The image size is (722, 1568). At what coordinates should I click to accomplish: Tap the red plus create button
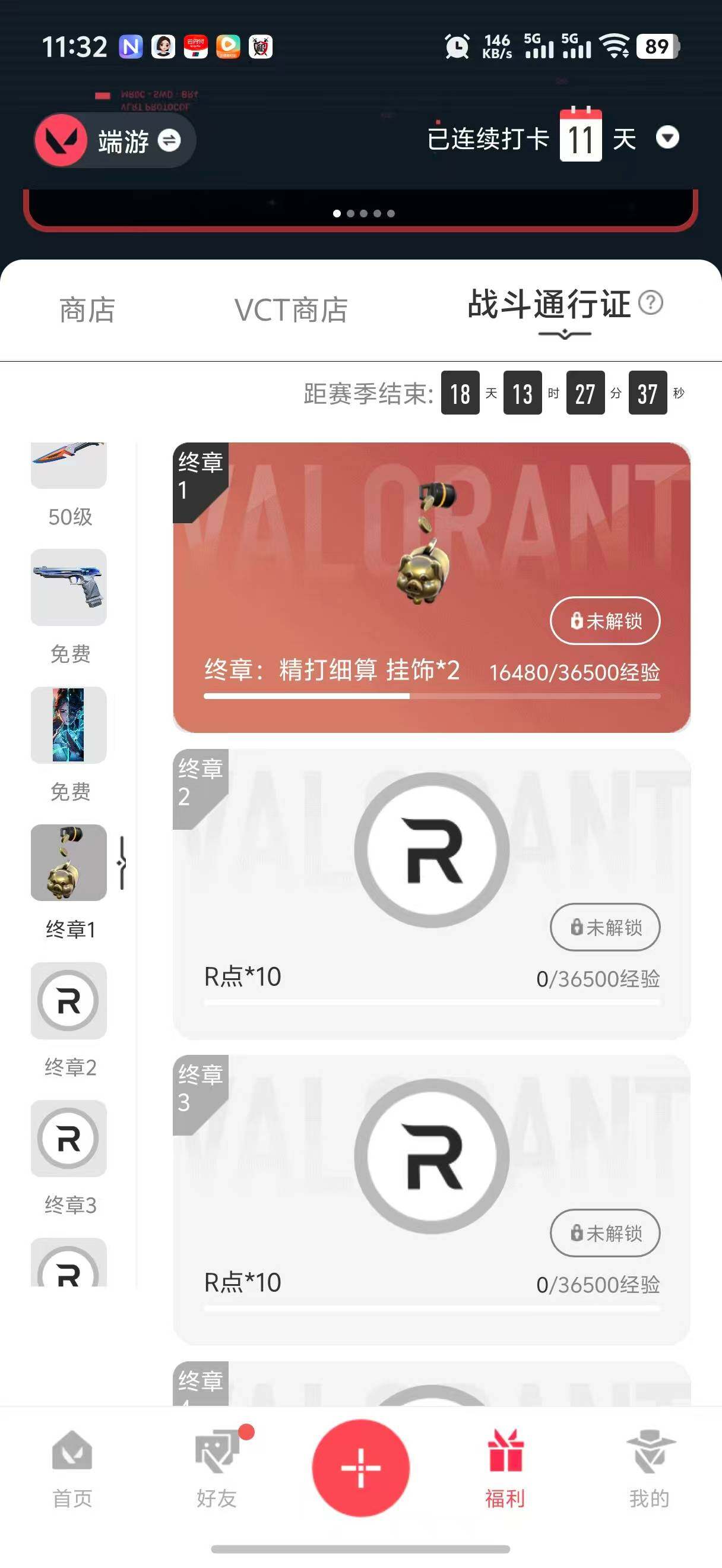point(360,1468)
